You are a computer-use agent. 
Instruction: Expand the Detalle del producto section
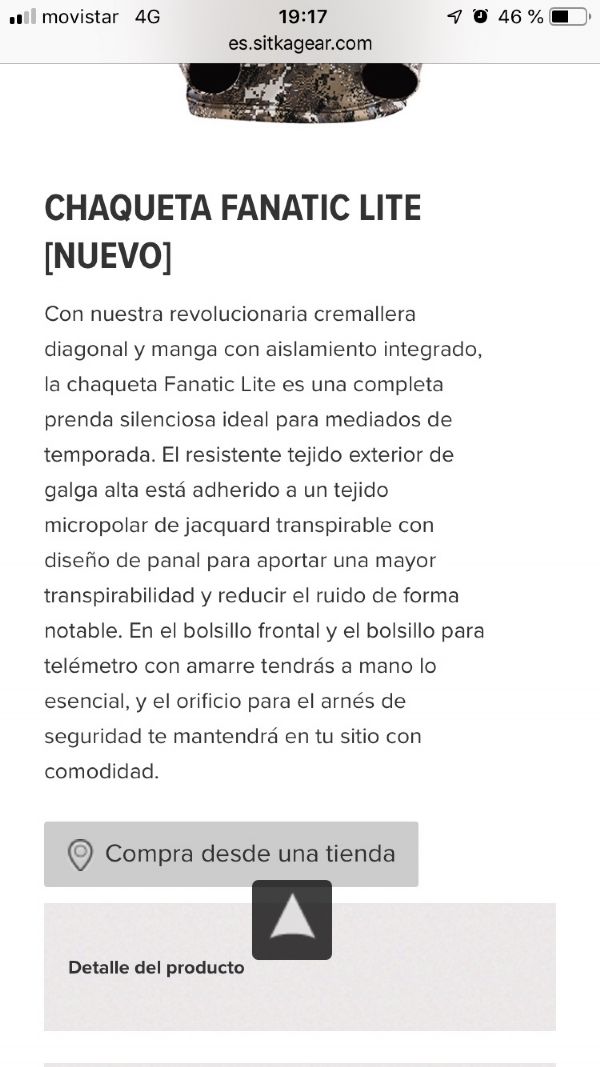(300, 967)
